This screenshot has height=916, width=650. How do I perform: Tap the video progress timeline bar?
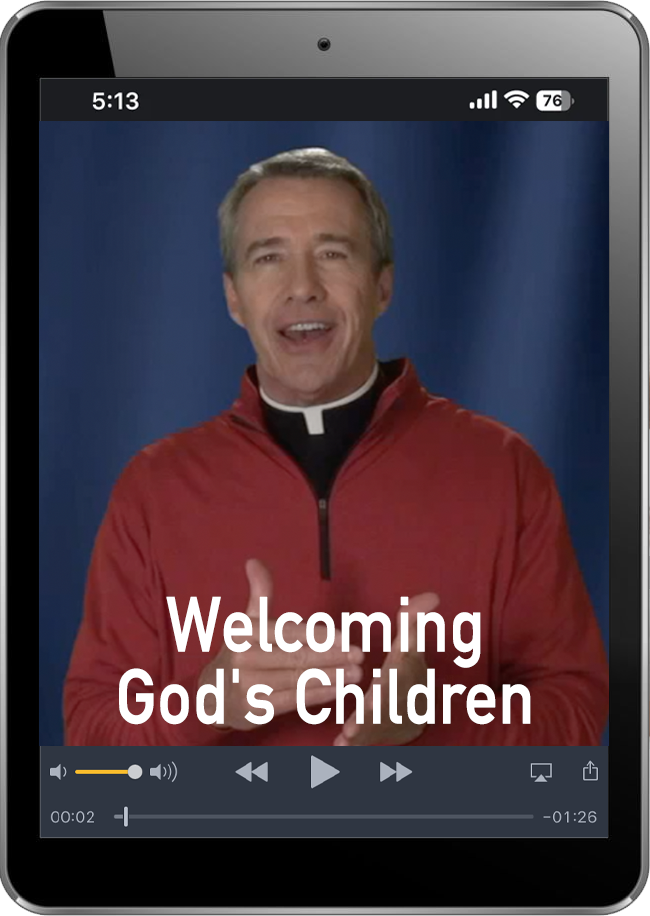pyautogui.click(x=330, y=817)
